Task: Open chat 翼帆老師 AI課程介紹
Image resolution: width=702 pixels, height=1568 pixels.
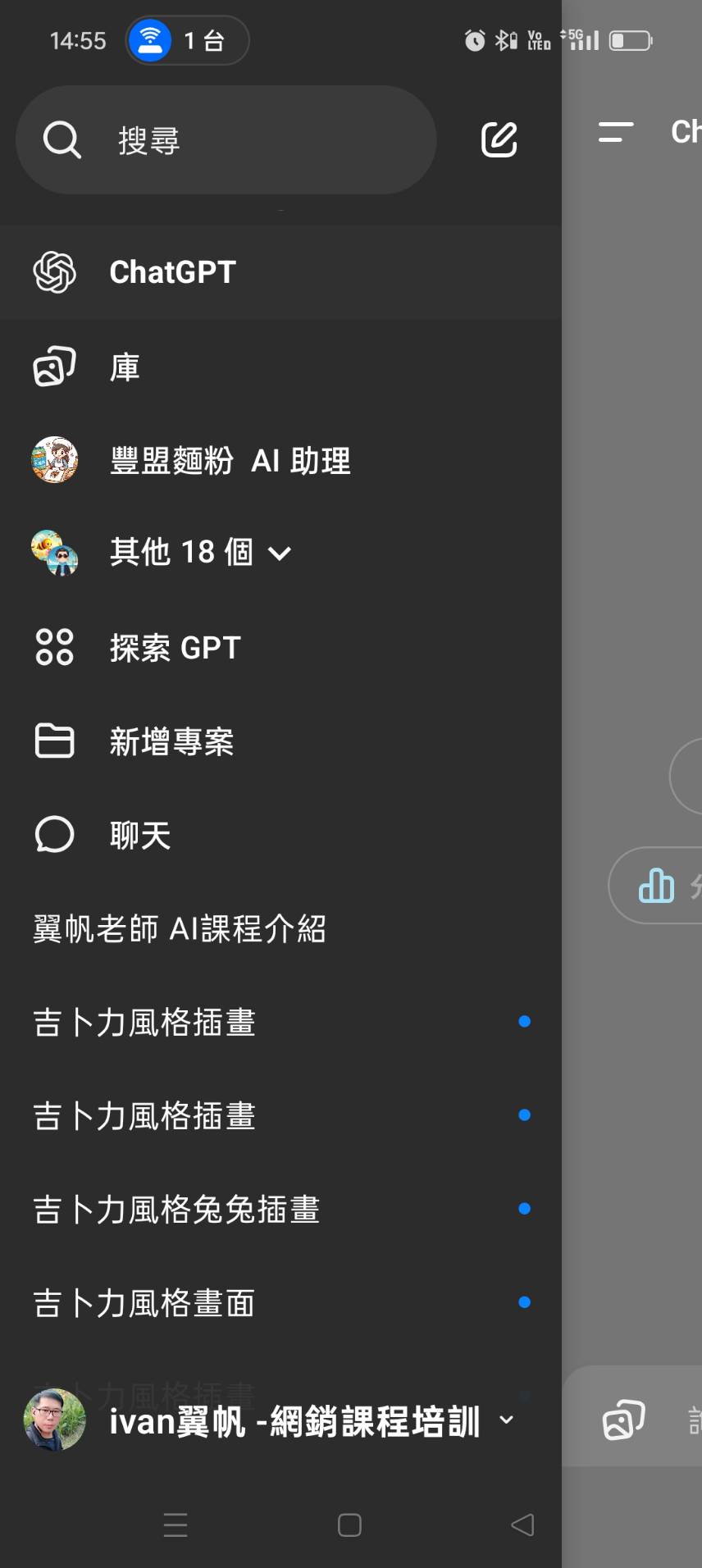Action: pos(280,929)
